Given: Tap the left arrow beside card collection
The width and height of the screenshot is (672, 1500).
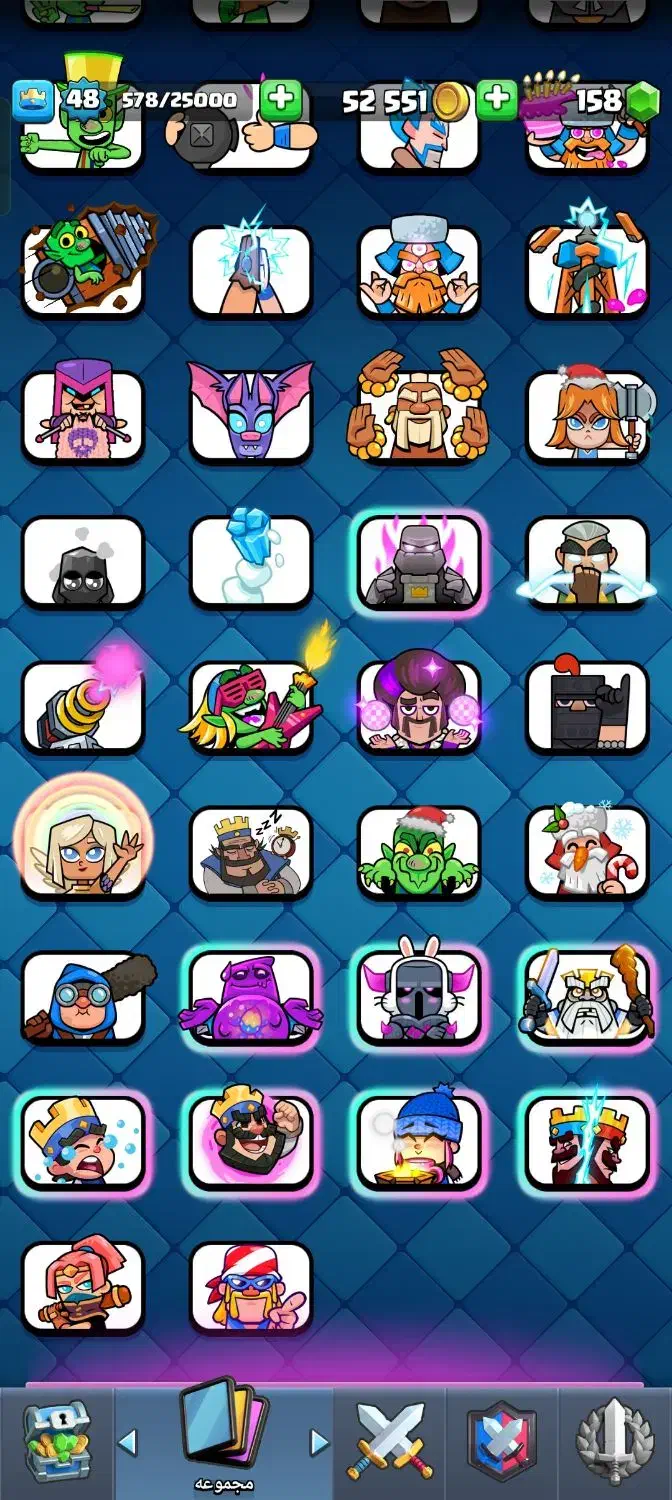Looking at the screenshot, I should coord(127,1441).
